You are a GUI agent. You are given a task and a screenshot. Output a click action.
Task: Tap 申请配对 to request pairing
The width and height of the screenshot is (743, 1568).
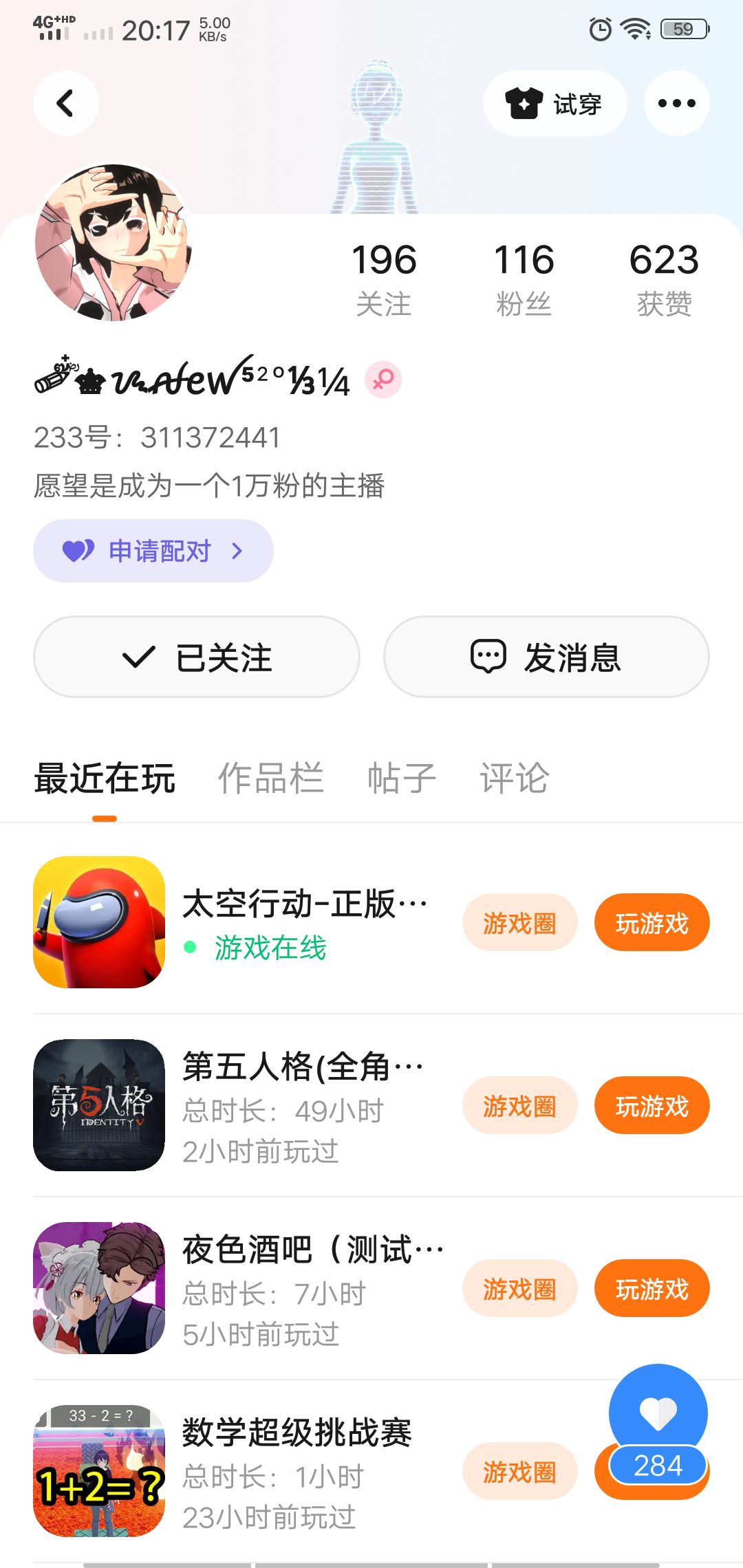coord(153,551)
